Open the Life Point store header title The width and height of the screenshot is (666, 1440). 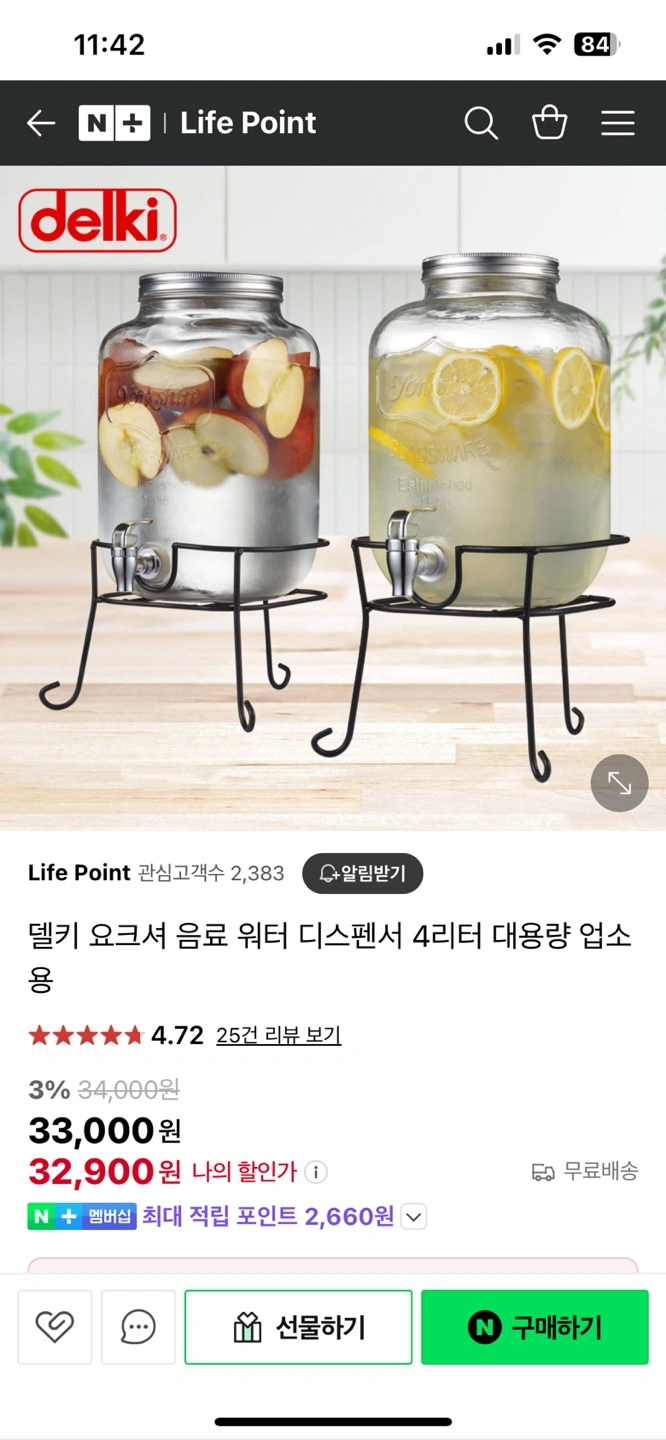point(248,123)
